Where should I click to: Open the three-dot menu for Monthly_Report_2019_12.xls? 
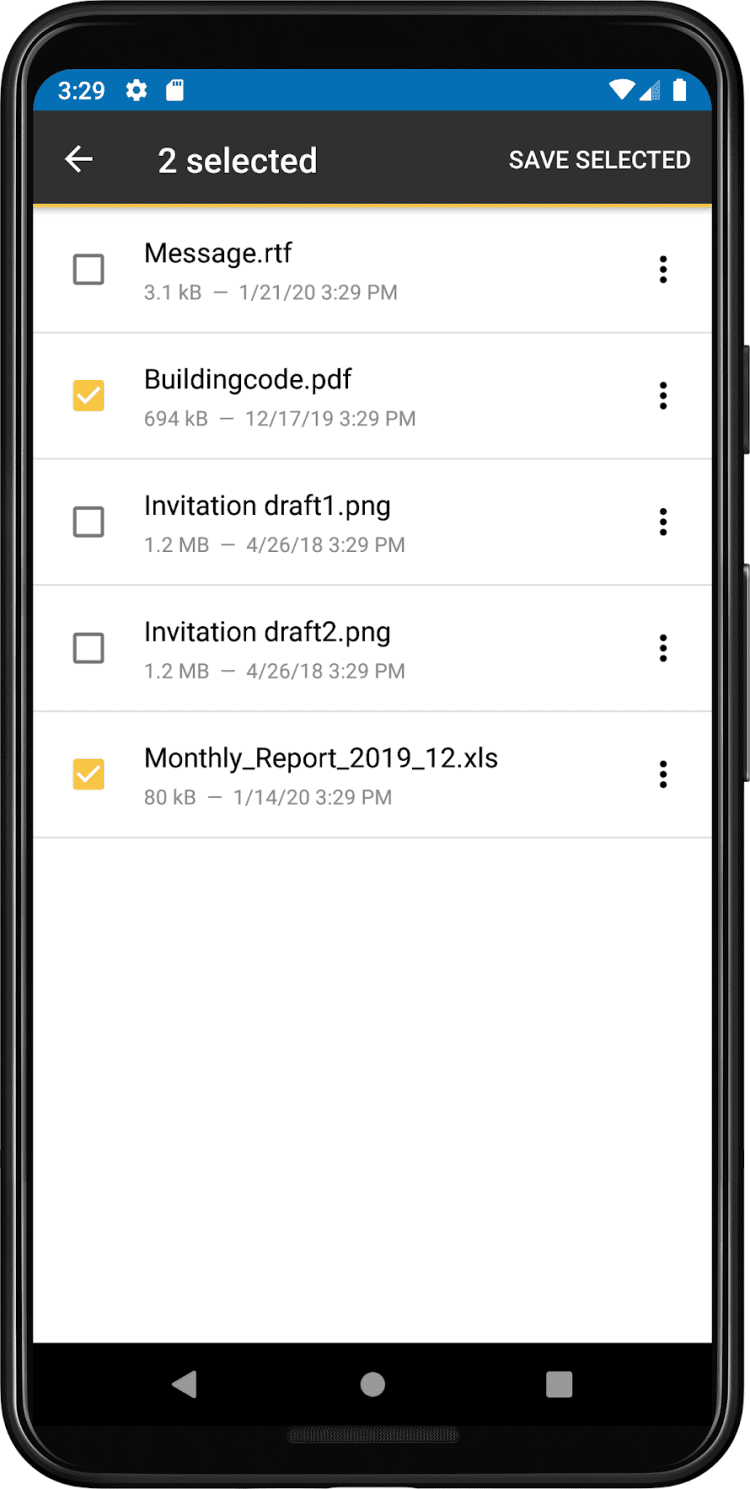pos(662,774)
